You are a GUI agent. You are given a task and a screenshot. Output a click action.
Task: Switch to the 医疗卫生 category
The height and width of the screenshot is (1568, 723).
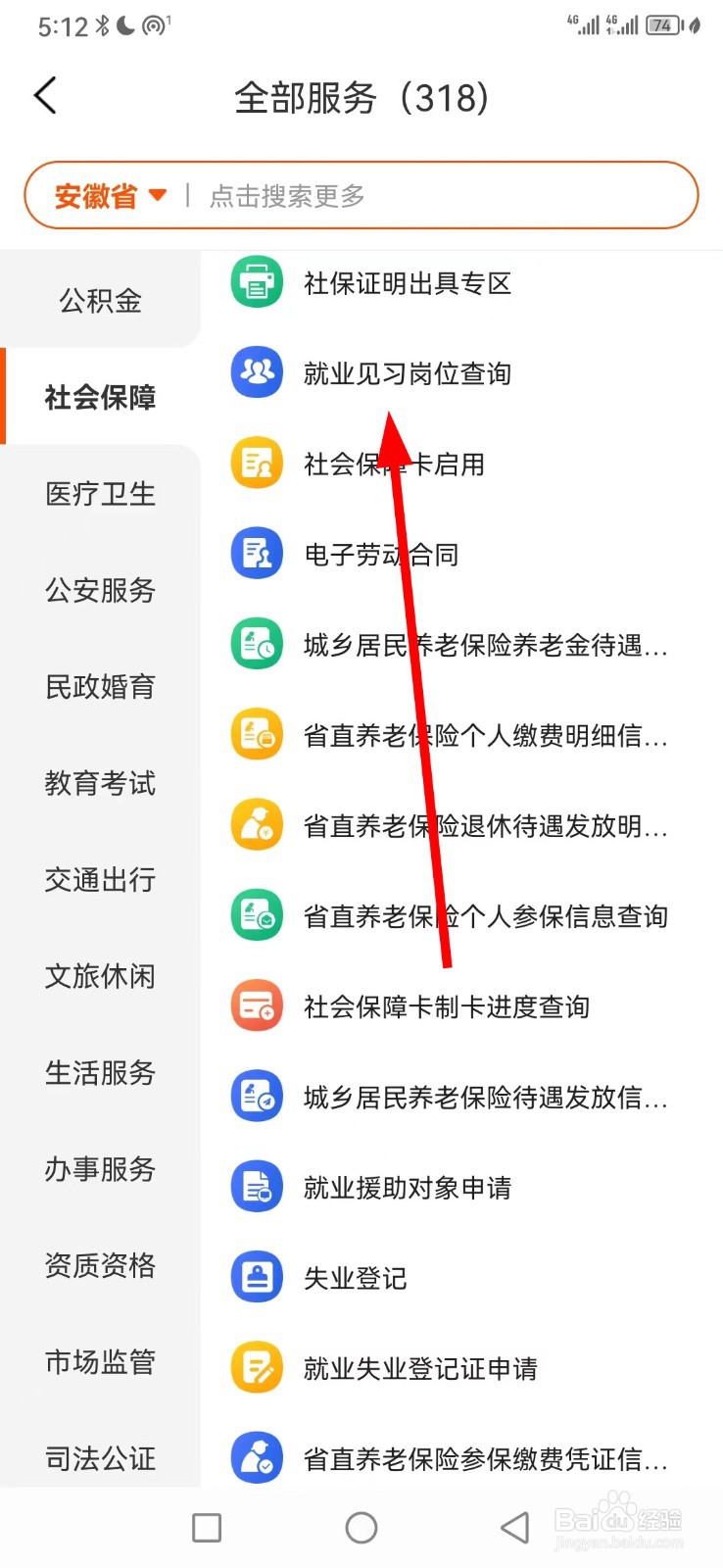click(99, 494)
